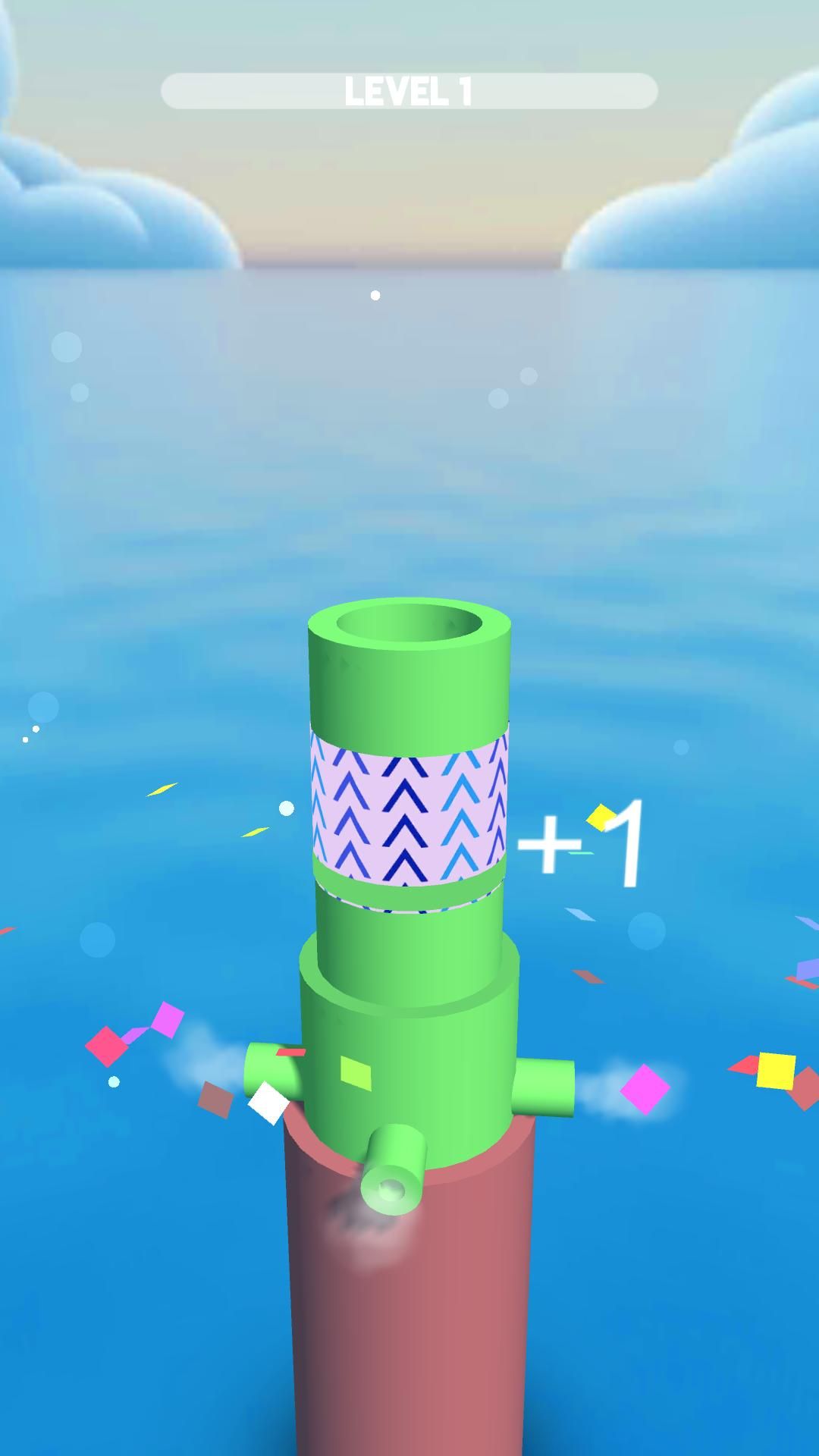
Task: Select the blue chevron-patterned band
Action: coord(409,804)
